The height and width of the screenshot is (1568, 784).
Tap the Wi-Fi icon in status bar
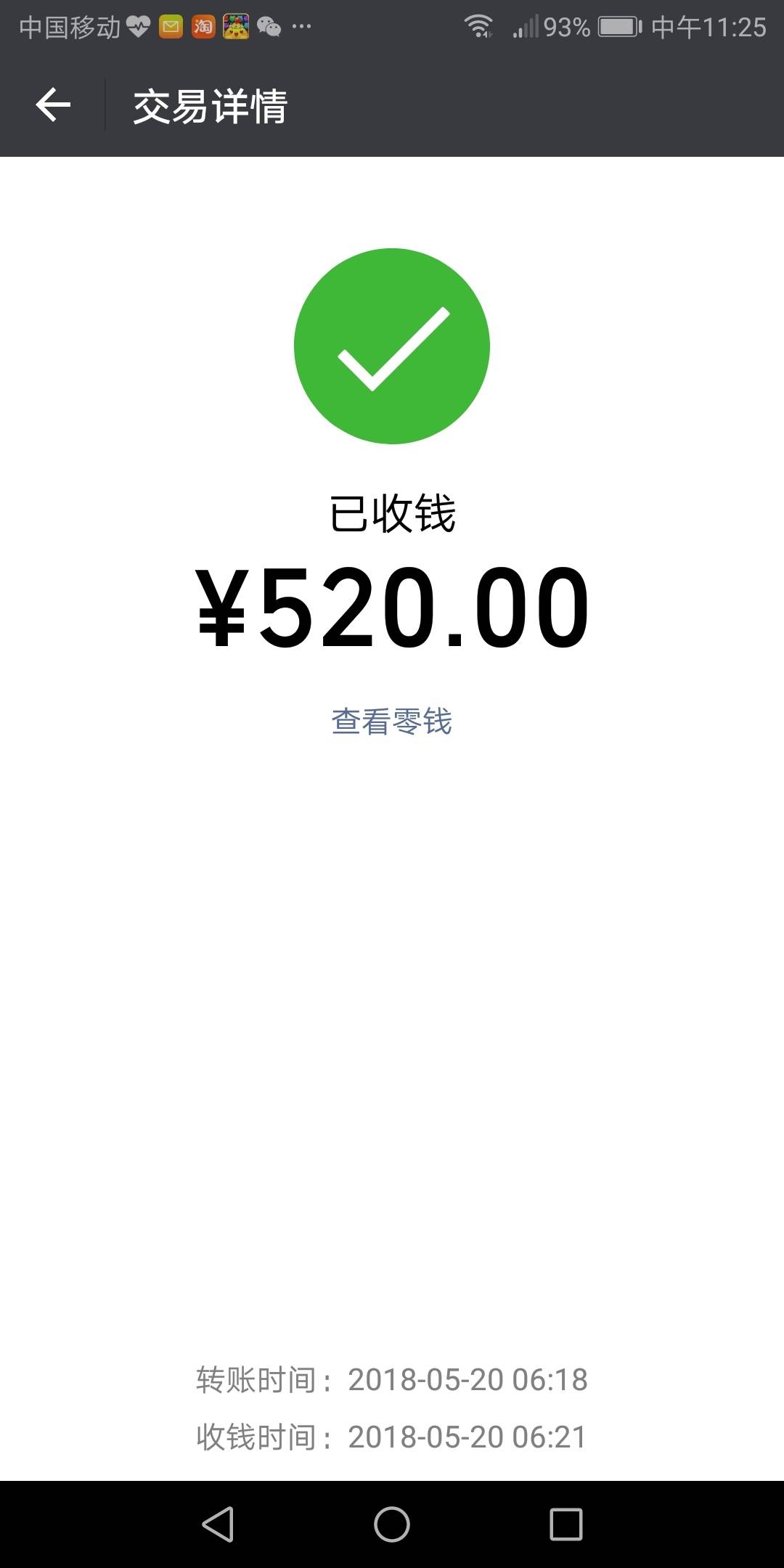click(479, 26)
